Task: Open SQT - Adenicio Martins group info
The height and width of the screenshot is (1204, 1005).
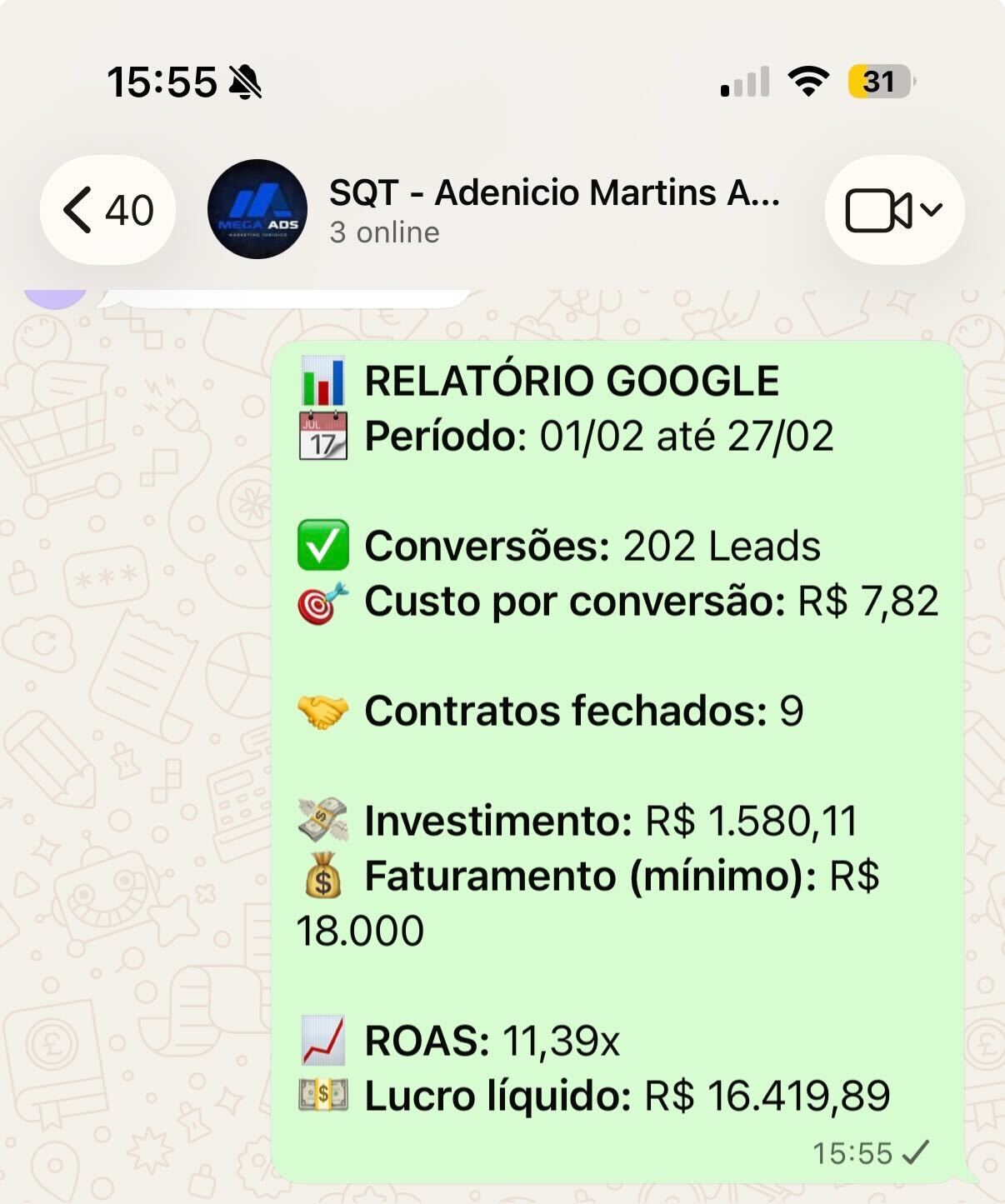Action: (554, 208)
